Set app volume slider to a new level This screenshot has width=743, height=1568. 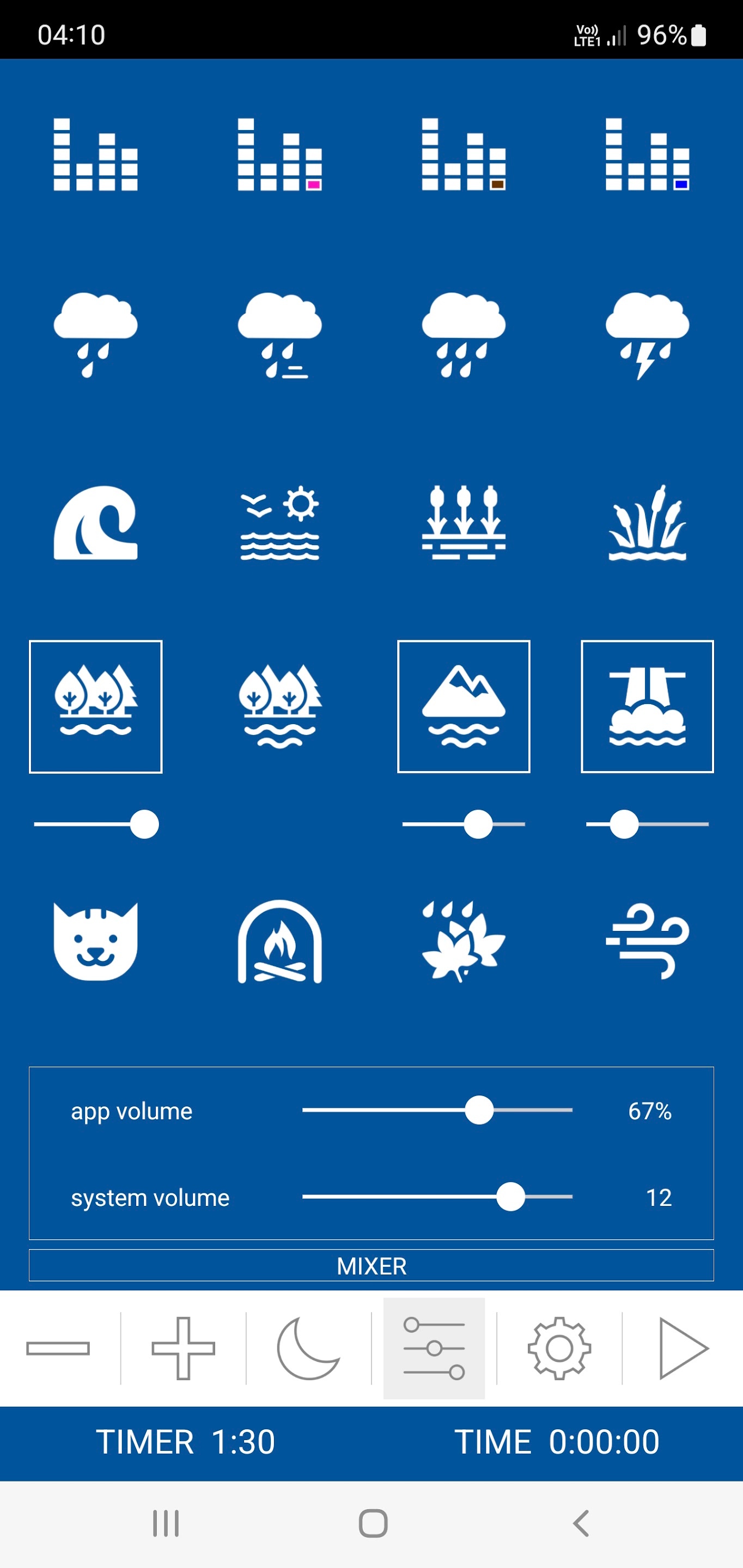tap(479, 1110)
